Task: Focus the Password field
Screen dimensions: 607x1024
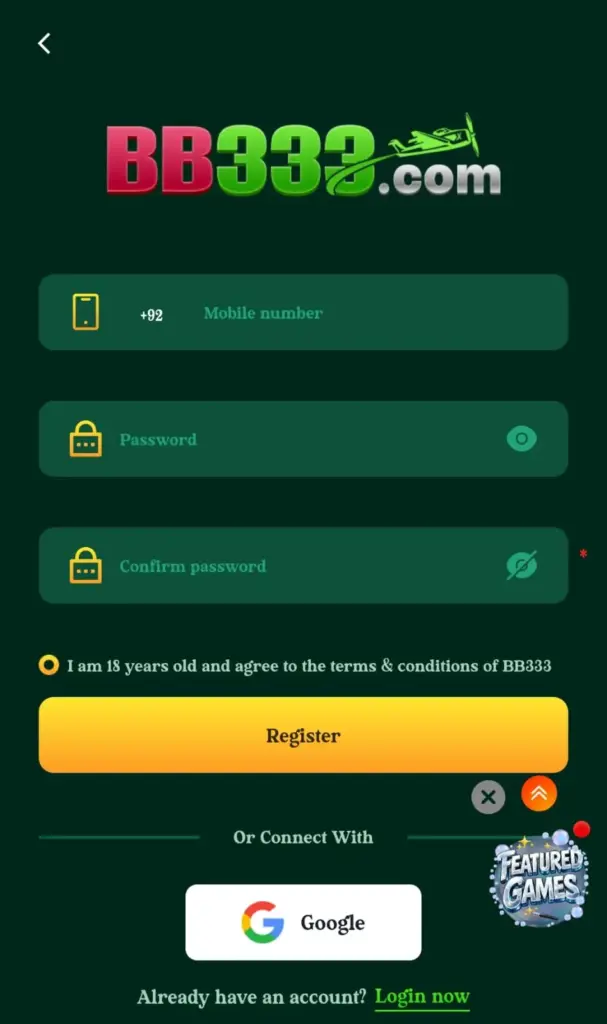Action: [303, 439]
